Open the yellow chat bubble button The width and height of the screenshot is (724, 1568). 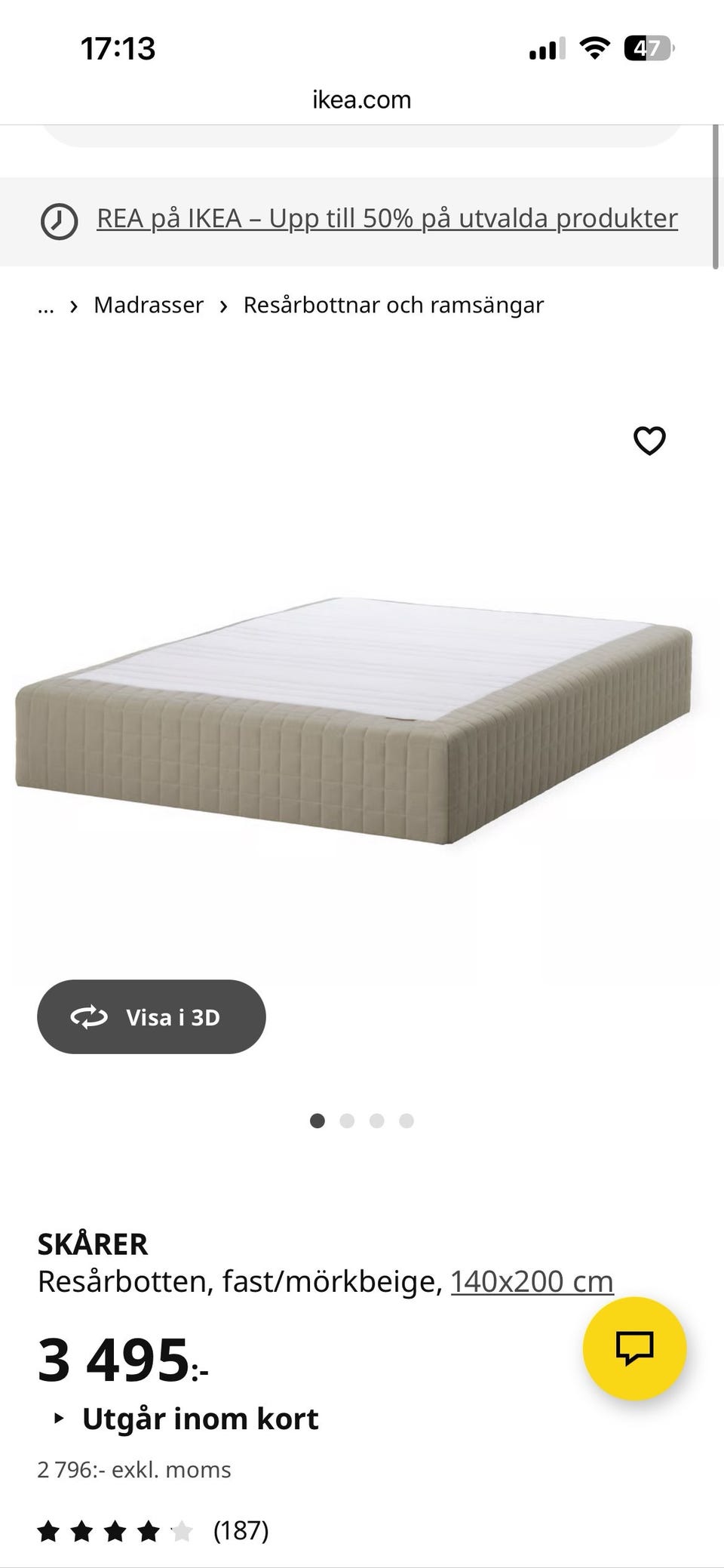[634, 1348]
